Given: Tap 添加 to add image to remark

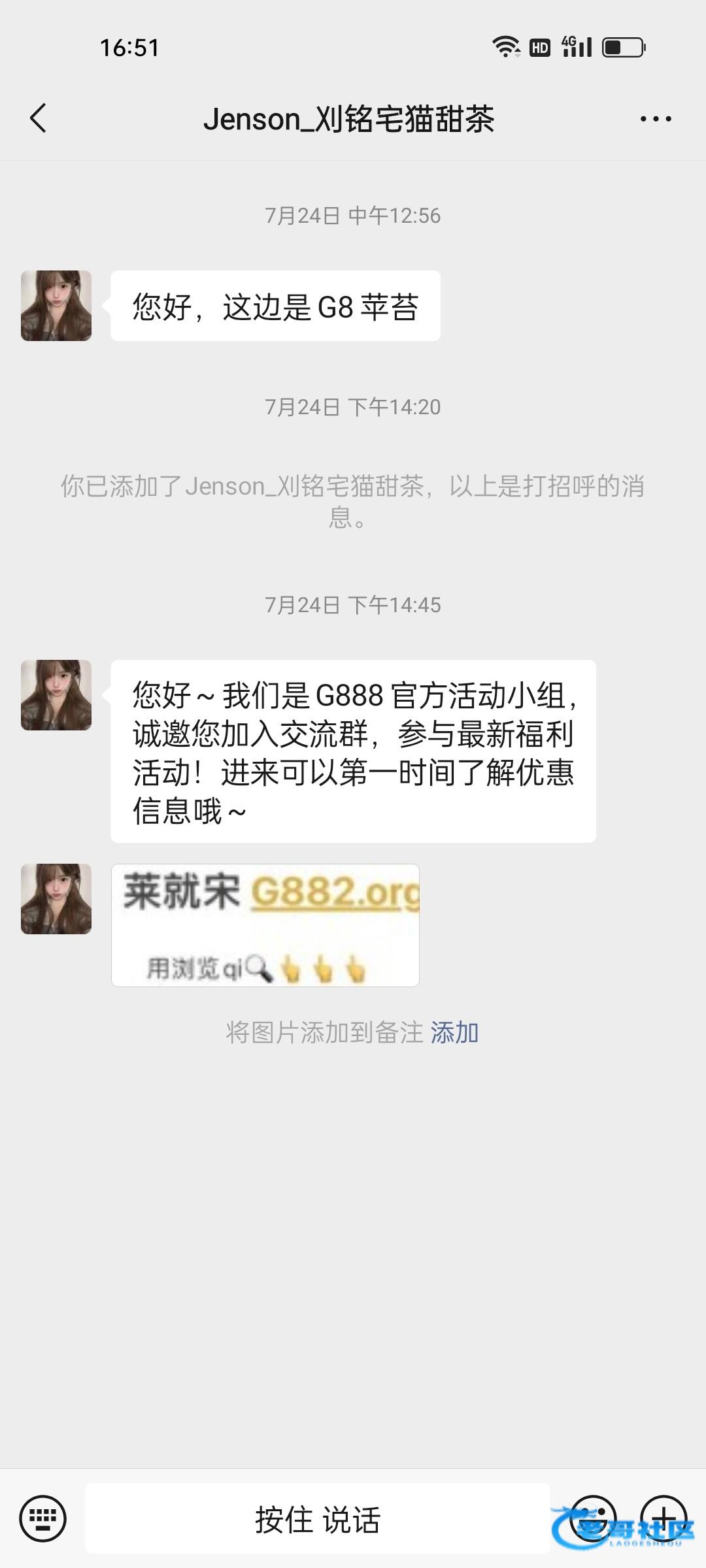Looking at the screenshot, I should pos(454,1033).
